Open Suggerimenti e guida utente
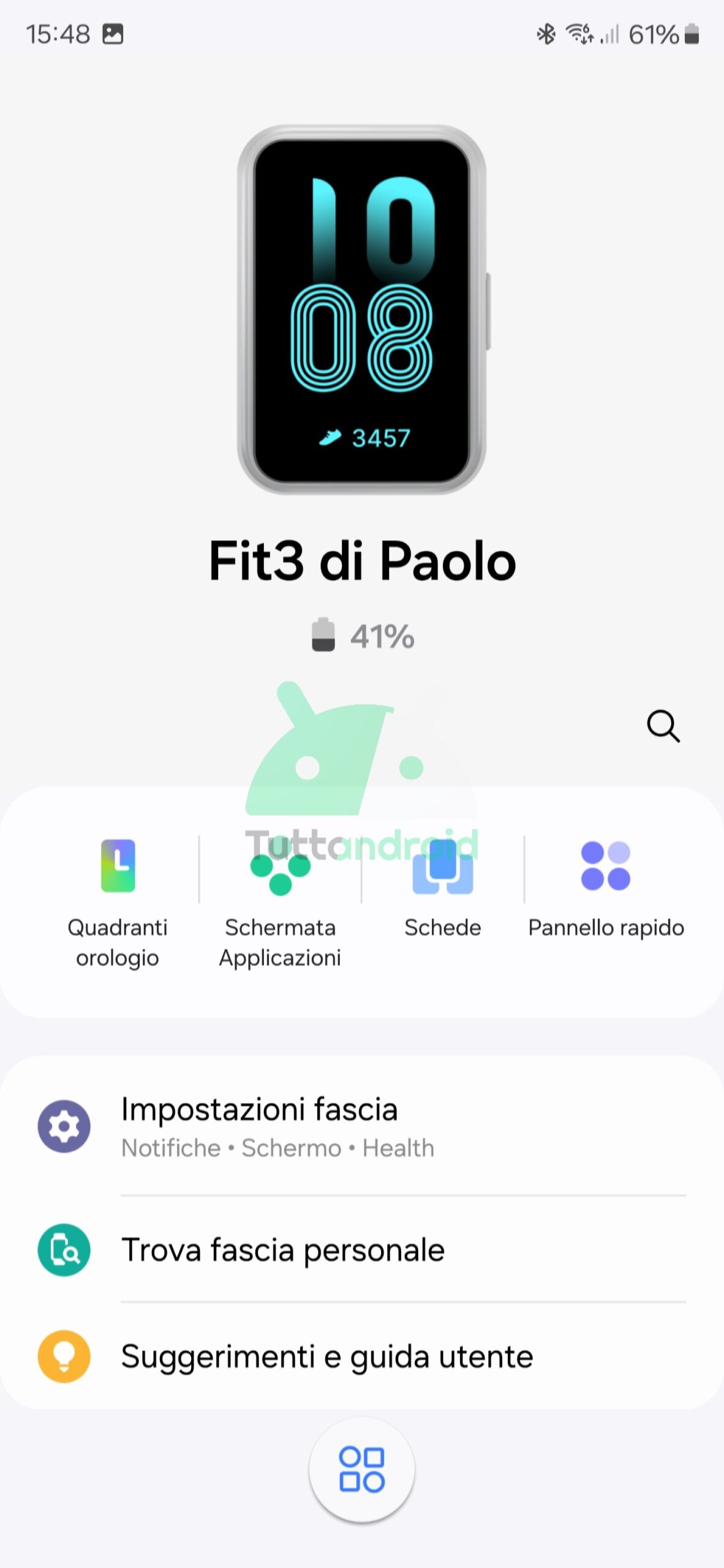The height and width of the screenshot is (1568, 724). pos(362,1356)
